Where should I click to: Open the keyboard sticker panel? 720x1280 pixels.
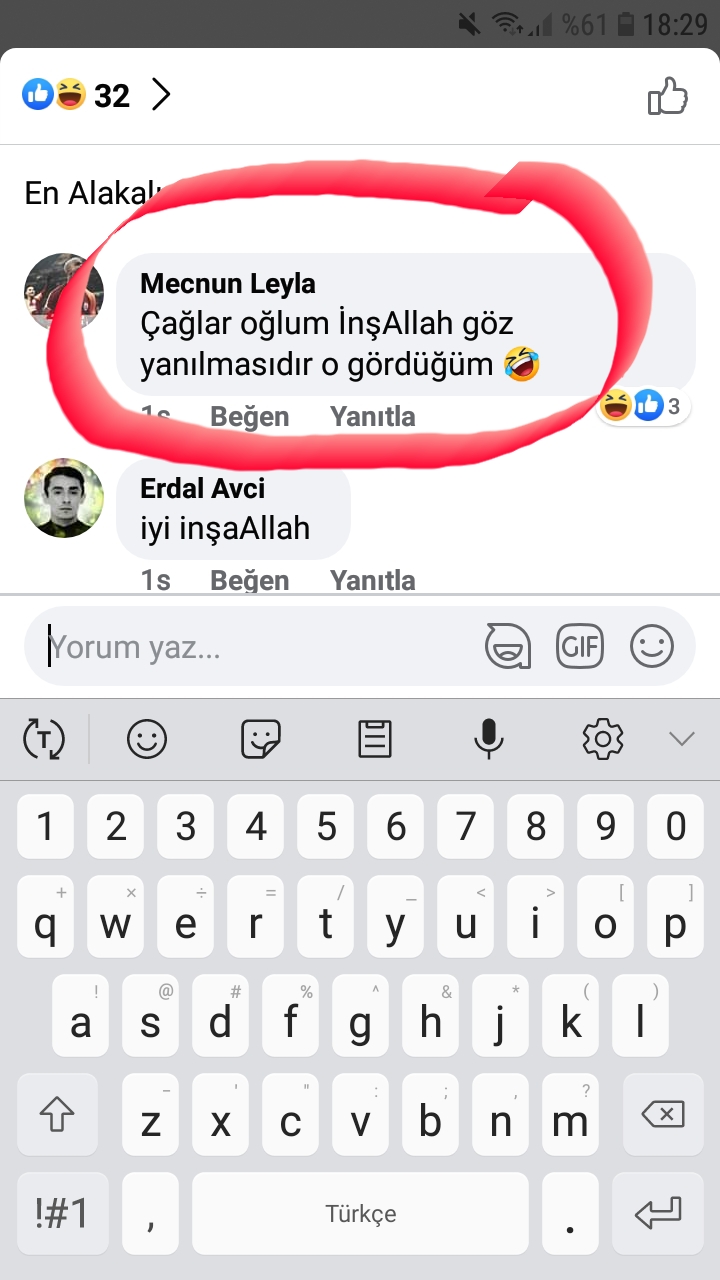click(261, 739)
